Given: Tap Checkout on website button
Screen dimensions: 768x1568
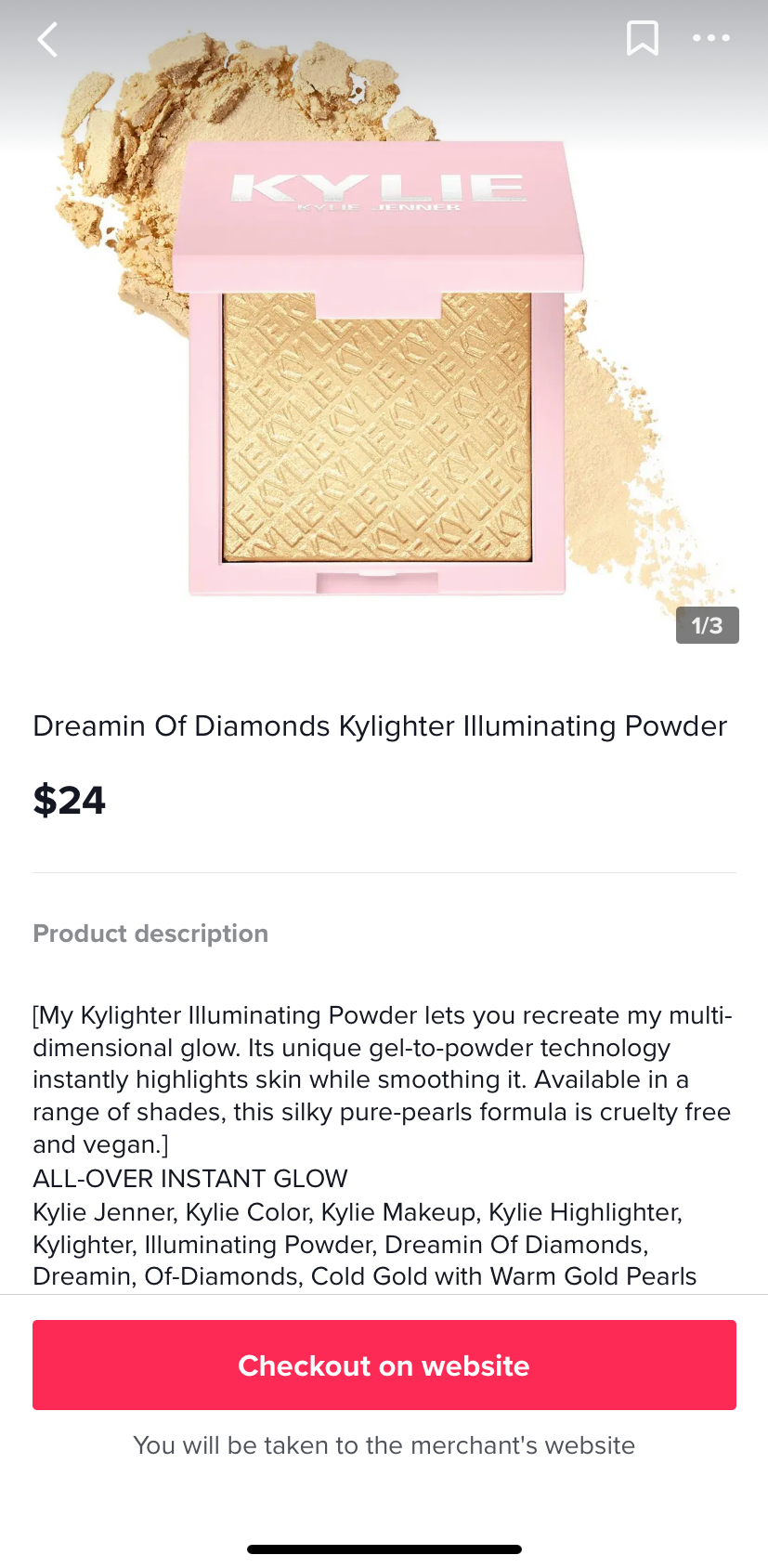Looking at the screenshot, I should 384,1365.
